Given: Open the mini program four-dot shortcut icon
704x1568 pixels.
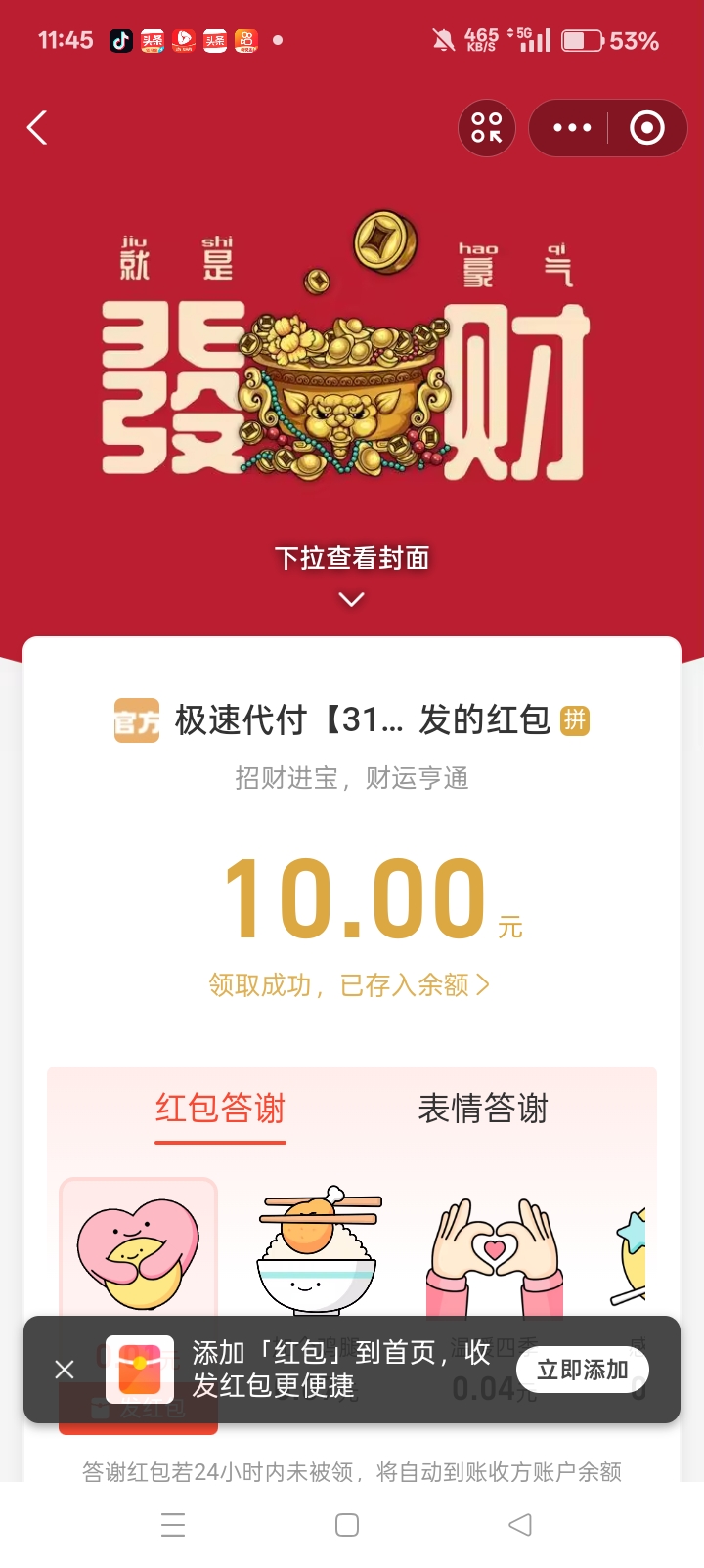Looking at the screenshot, I should click(x=486, y=128).
